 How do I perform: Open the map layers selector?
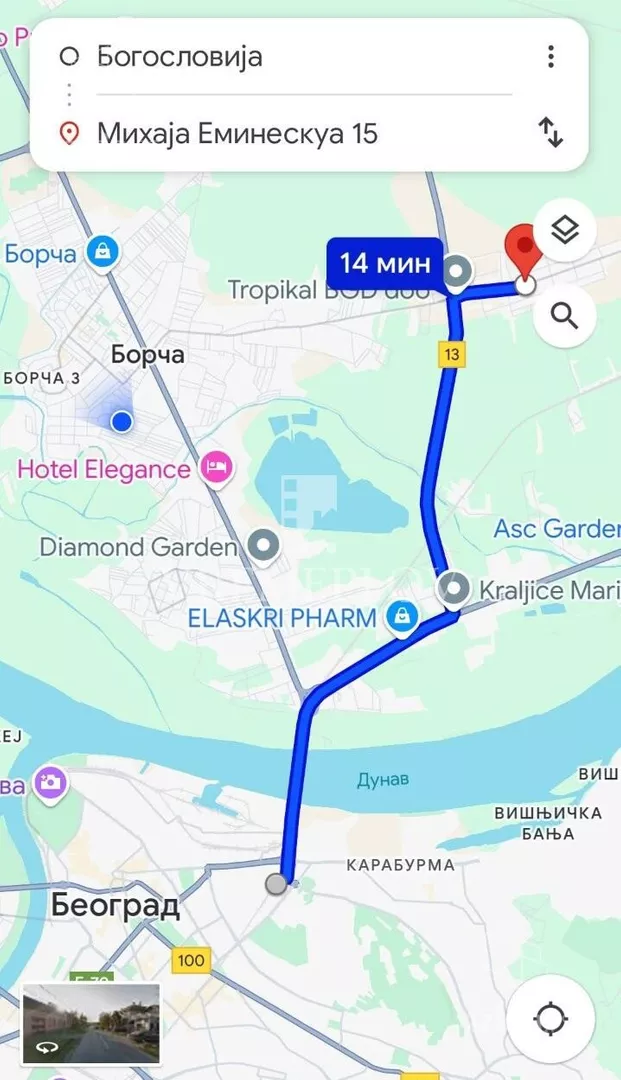565,231
